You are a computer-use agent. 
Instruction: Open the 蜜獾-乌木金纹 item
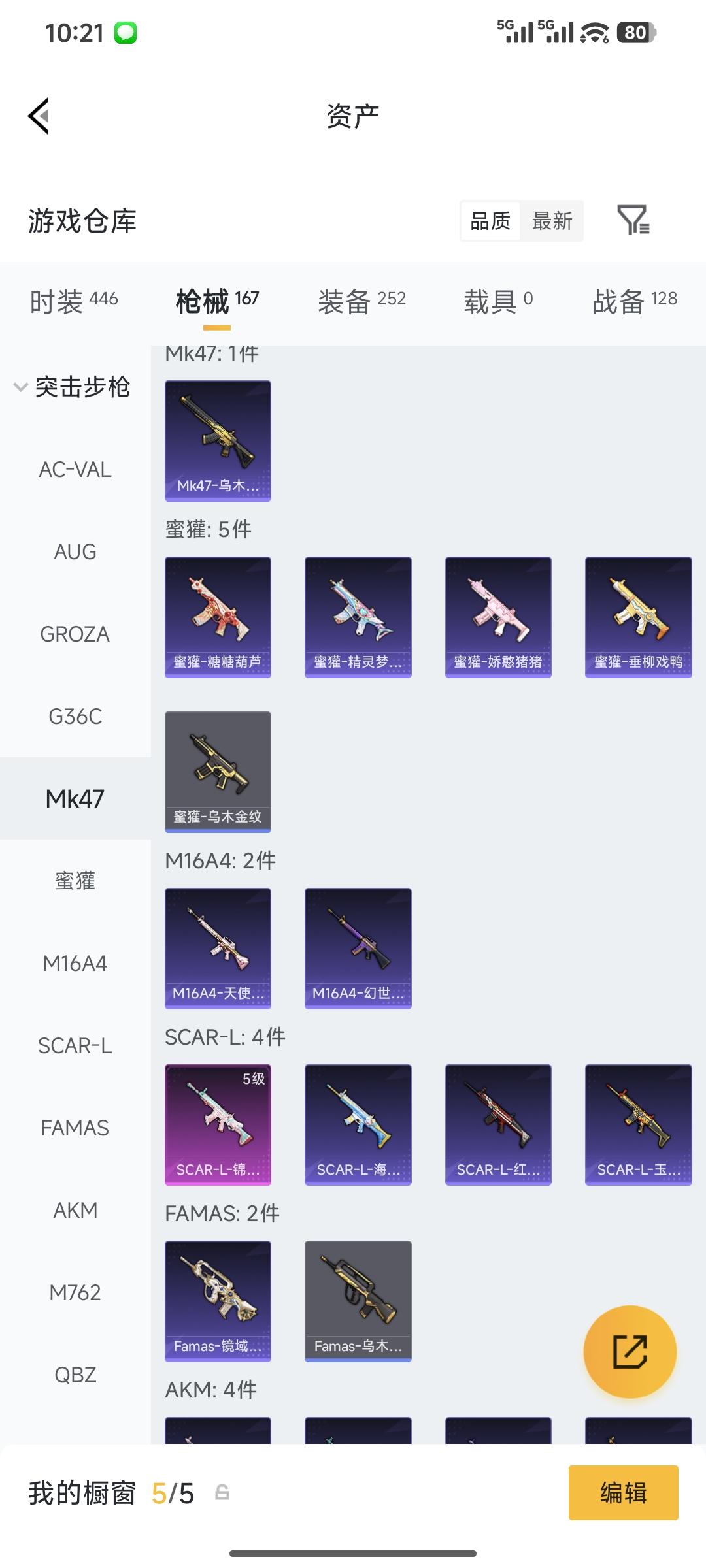218,772
